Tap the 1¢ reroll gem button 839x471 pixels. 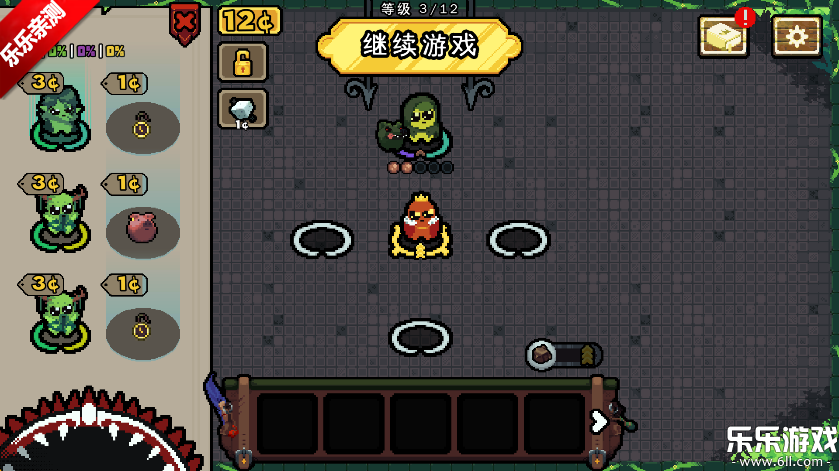point(242,110)
